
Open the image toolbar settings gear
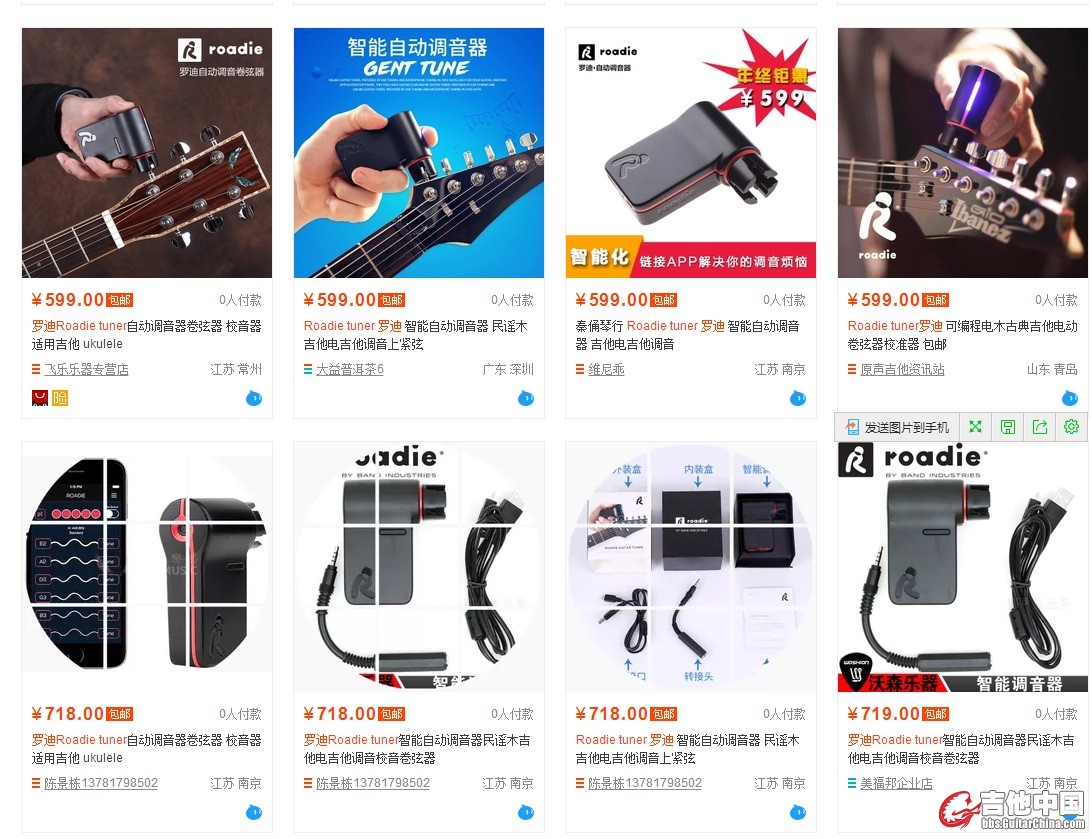1071,427
